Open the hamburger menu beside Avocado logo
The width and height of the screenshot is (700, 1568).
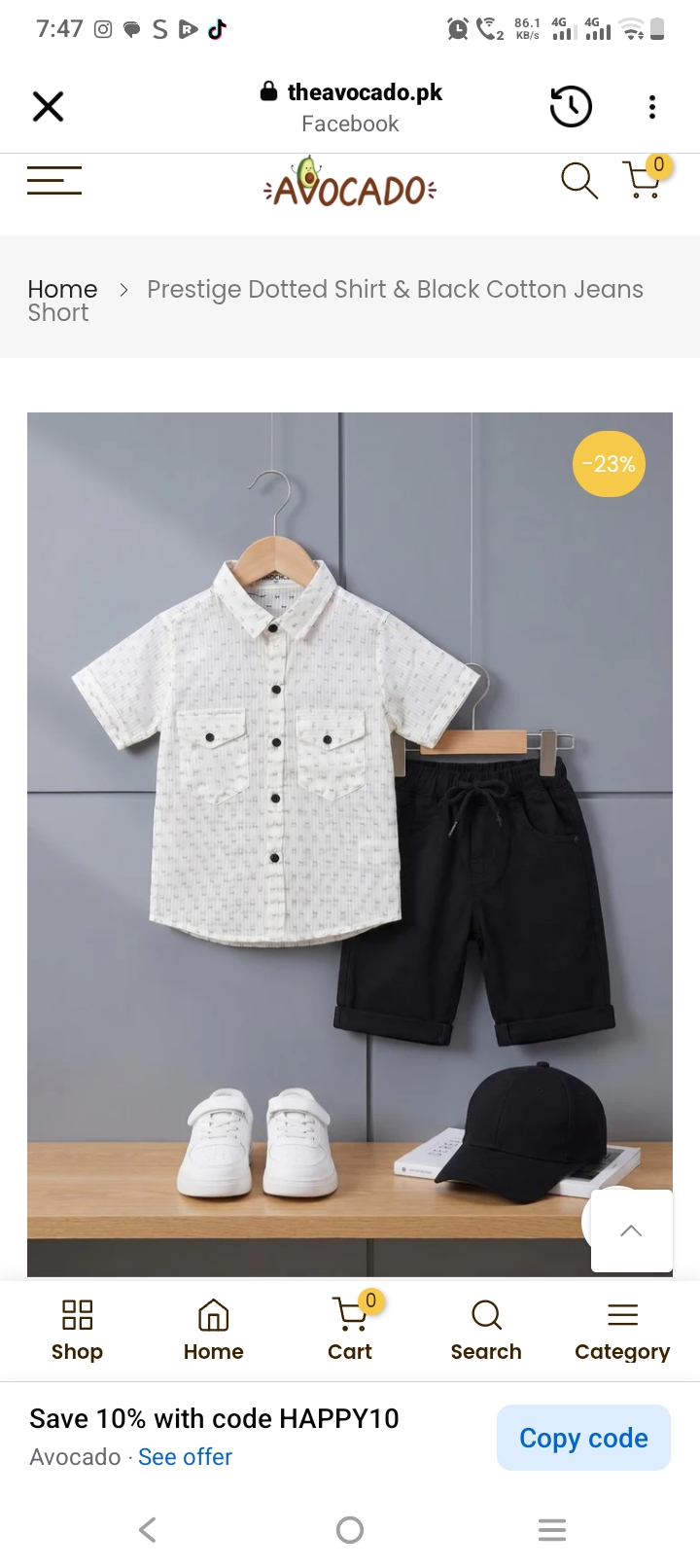(x=54, y=180)
